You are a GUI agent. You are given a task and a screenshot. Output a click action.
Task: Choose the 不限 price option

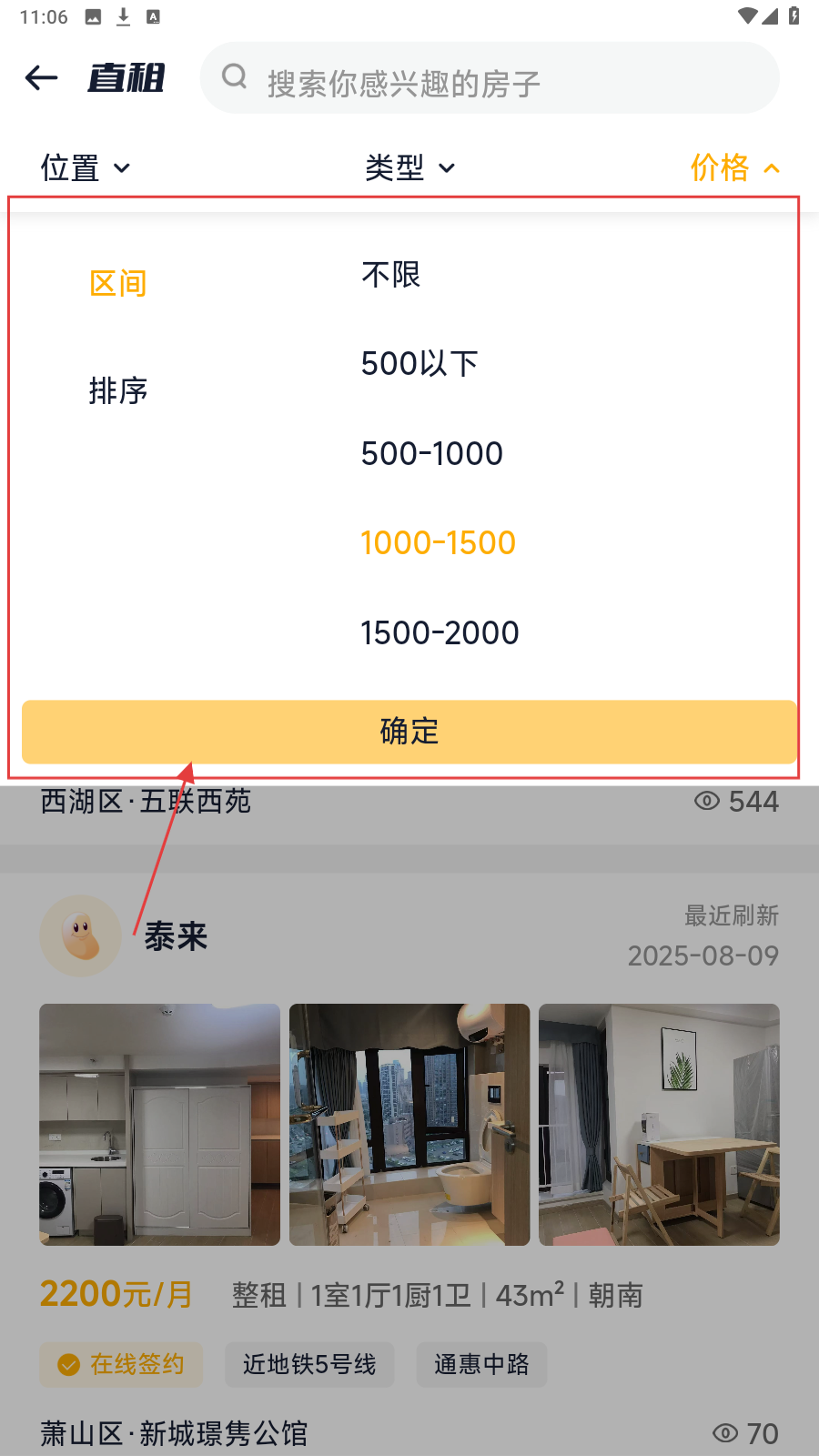[x=391, y=275]
